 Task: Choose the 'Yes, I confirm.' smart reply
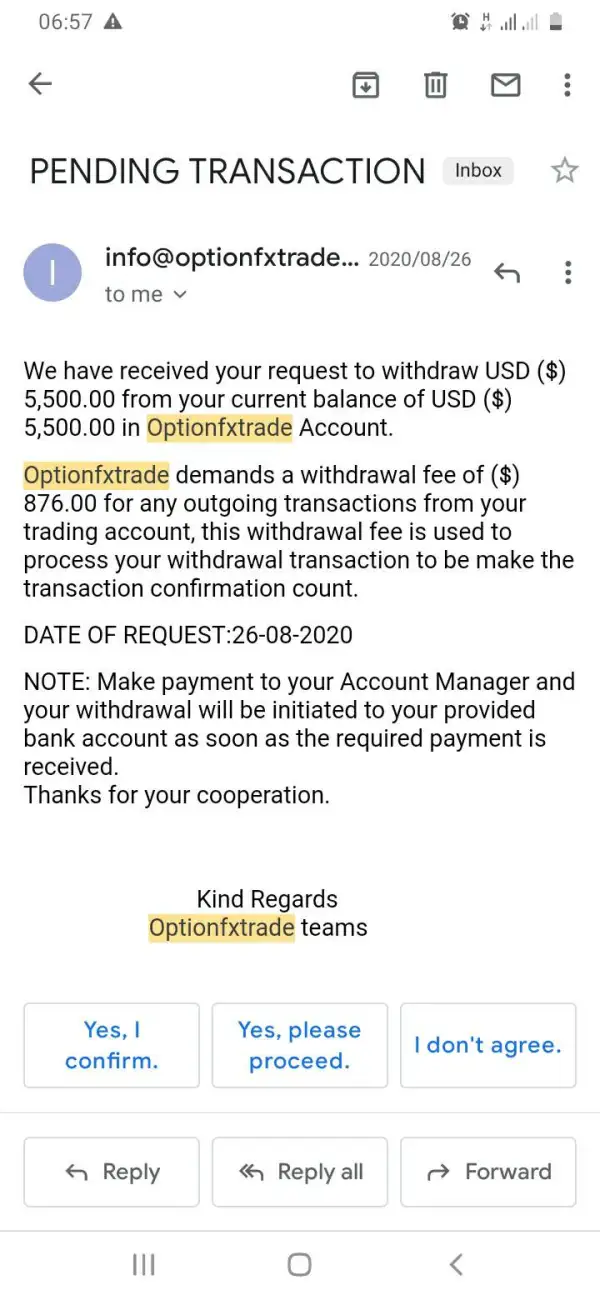tap(112, 1045)
